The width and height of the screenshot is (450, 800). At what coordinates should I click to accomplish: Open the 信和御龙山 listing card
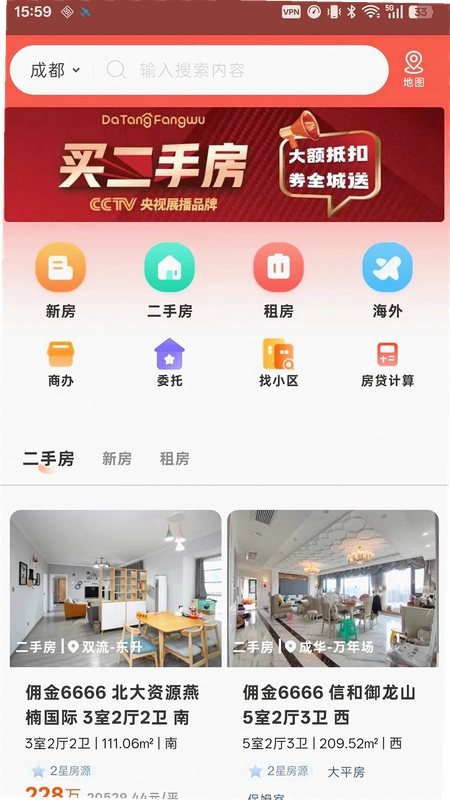tap(333, 655)
